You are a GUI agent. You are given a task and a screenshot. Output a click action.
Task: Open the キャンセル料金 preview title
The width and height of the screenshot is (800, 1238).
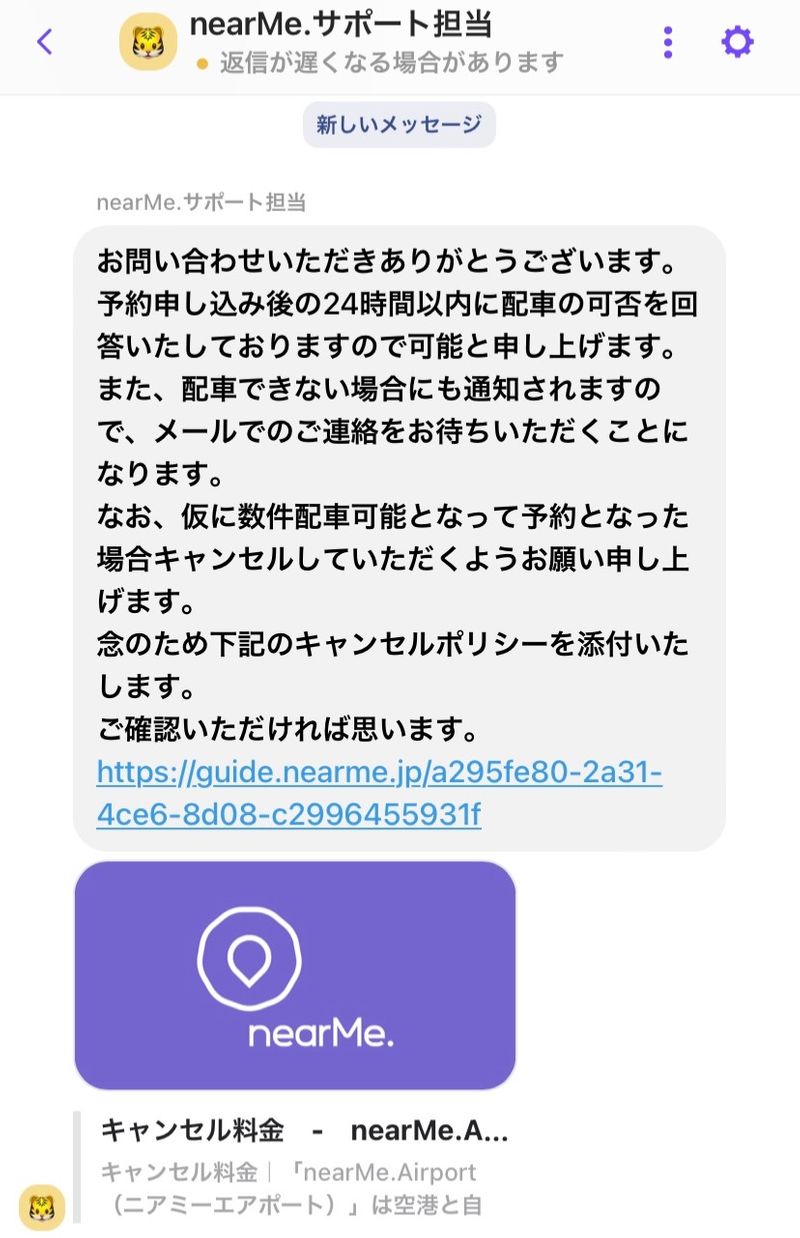305,1131
